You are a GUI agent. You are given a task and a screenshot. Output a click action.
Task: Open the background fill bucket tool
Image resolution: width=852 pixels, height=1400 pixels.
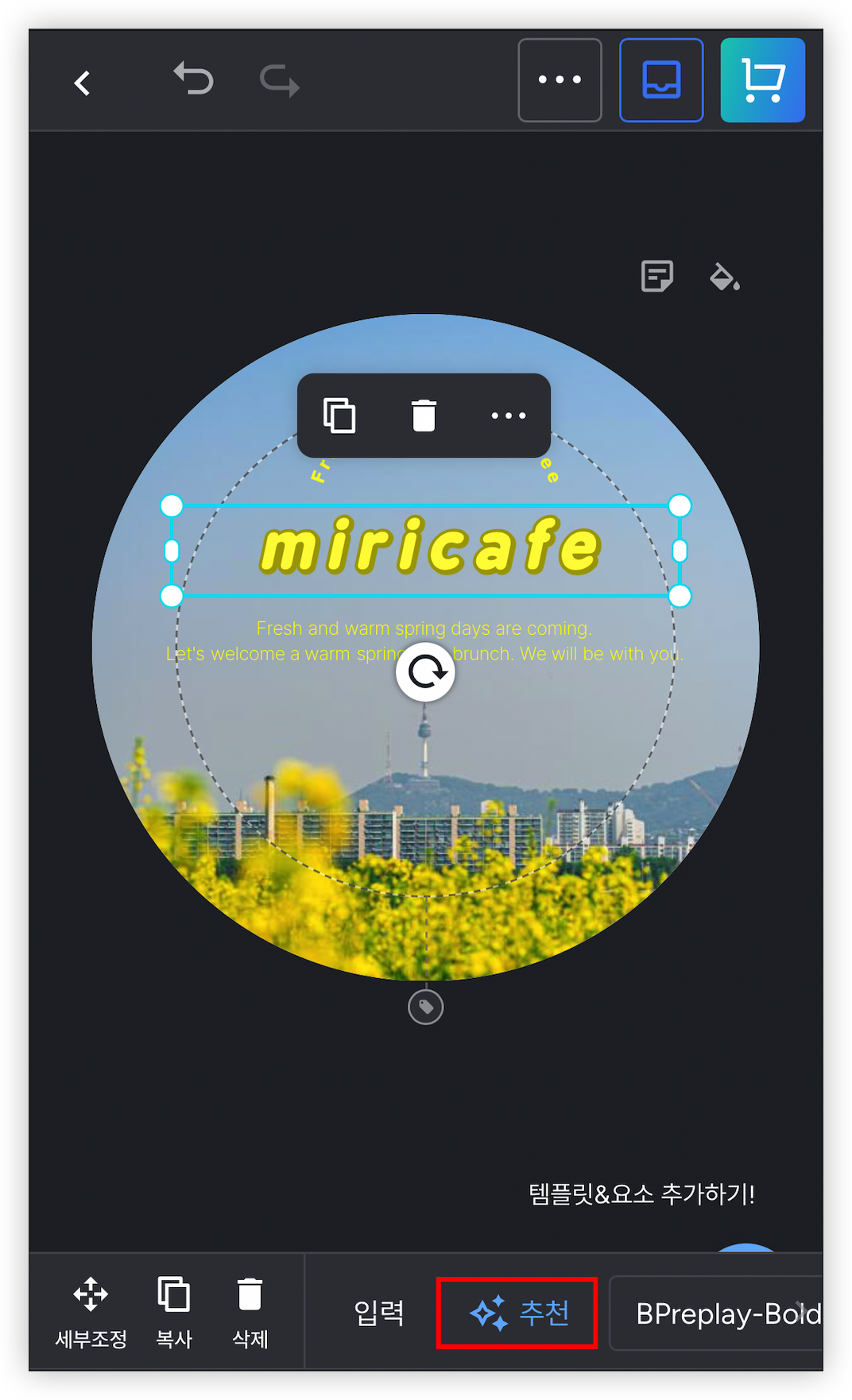pos(724,277)
